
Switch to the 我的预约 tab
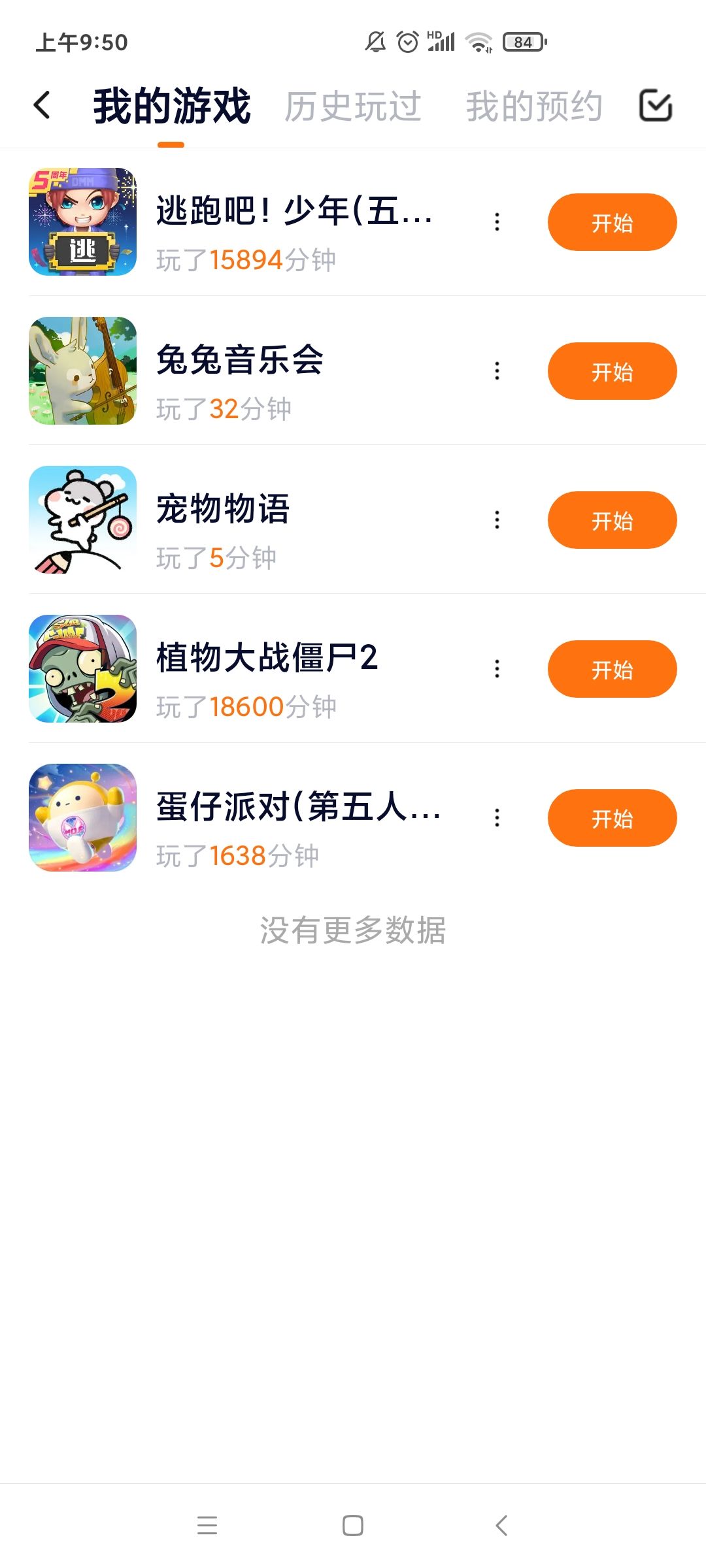[x=533, y=106]
